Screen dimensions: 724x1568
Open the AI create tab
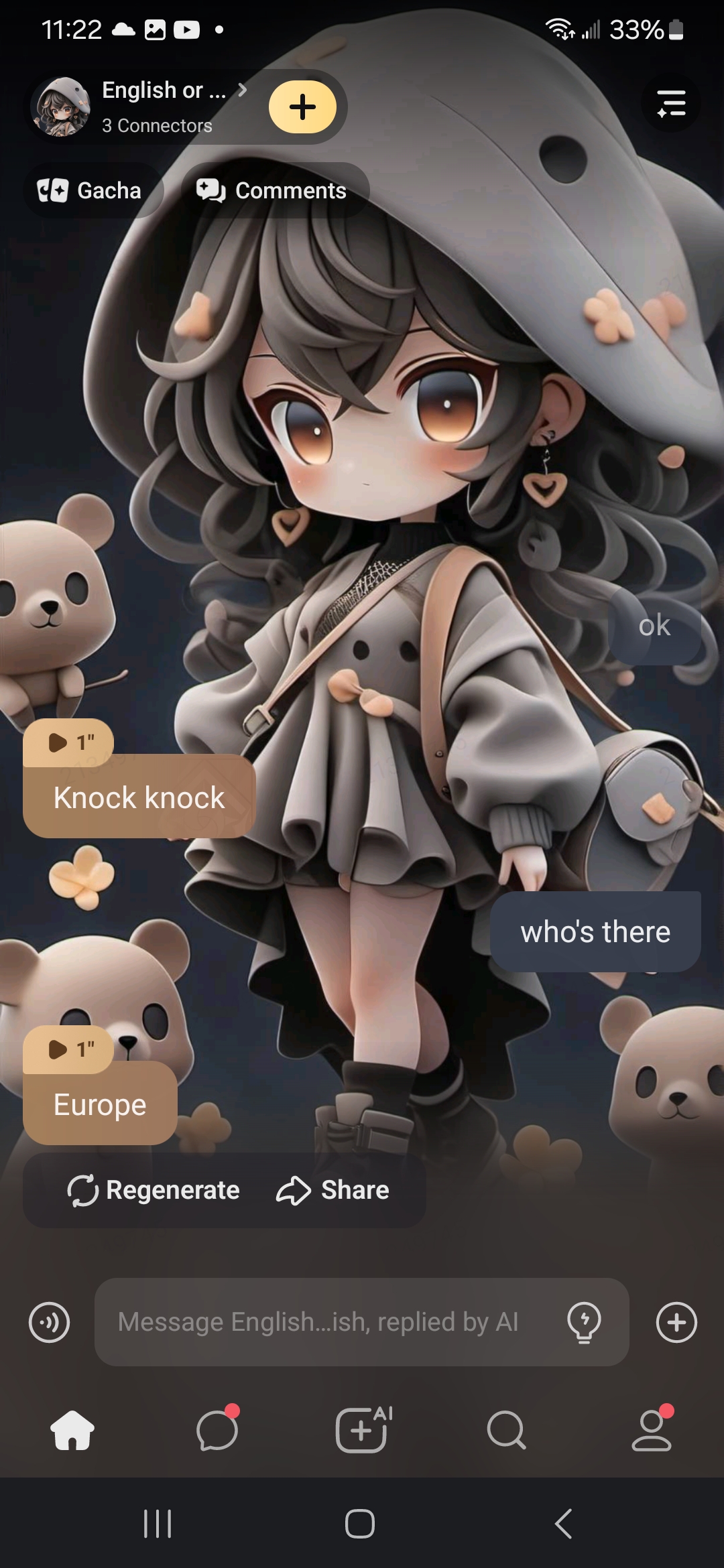pyautogui.click(x=362, y=1431)
